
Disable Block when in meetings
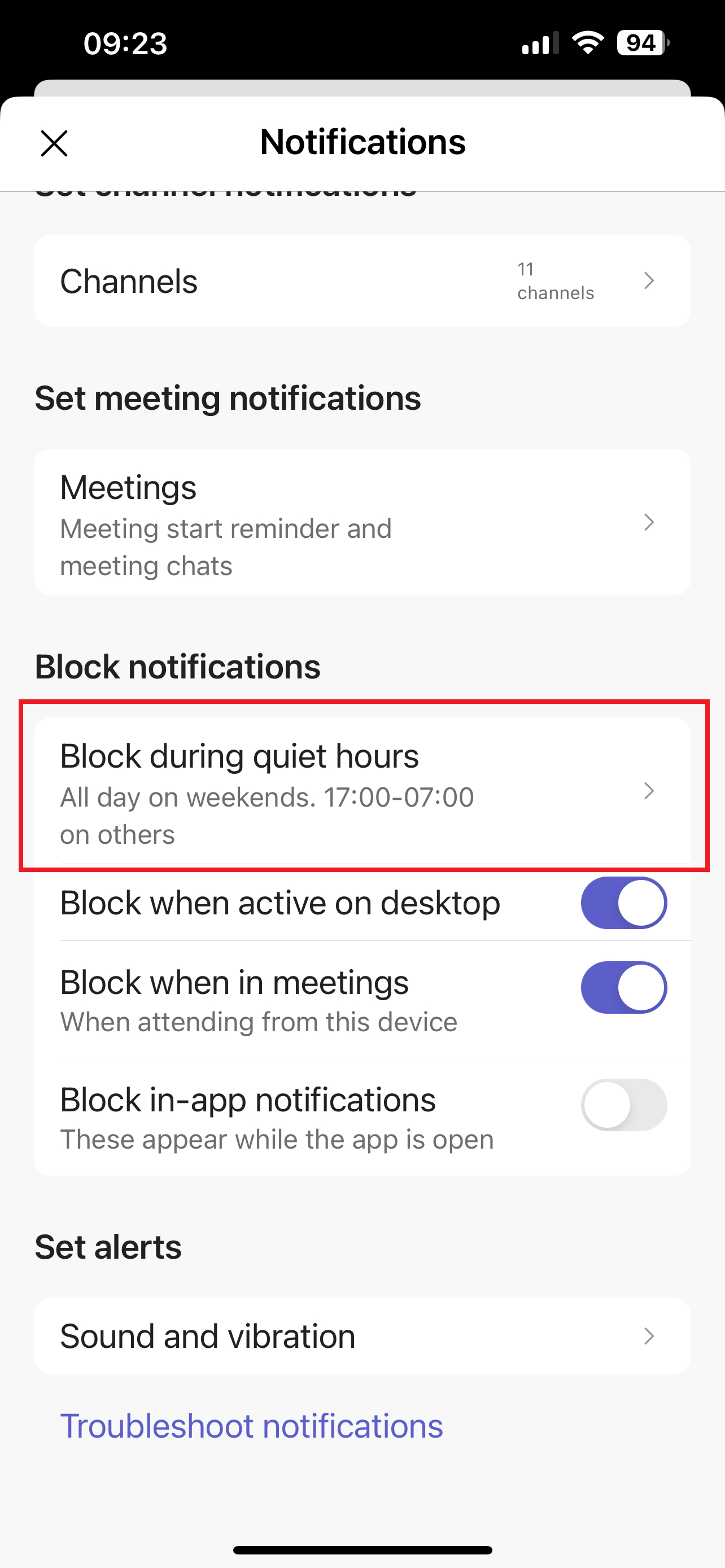(x=623, y=987)
